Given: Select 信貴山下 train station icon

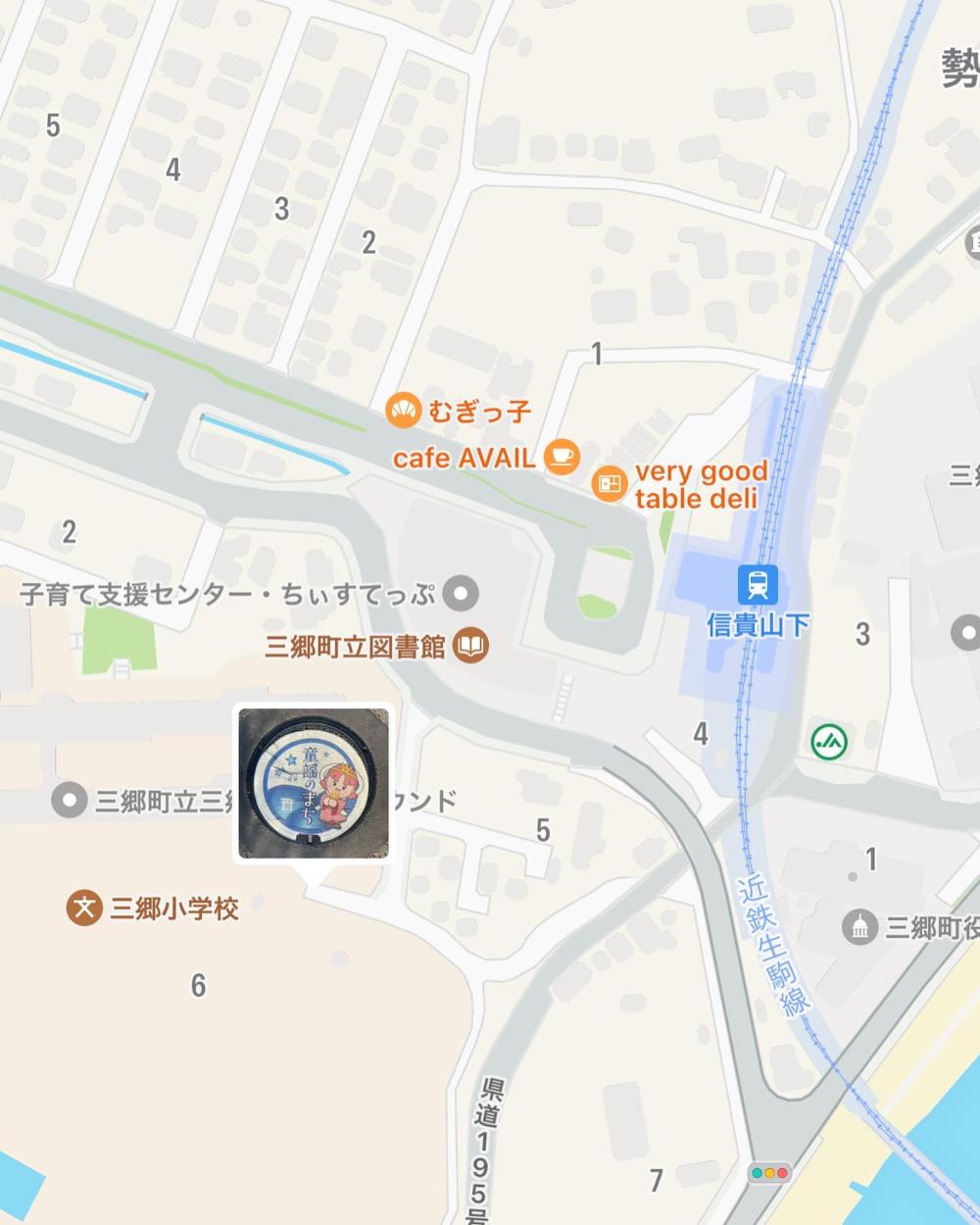Looking at the screenshot, I should [758, 585].
